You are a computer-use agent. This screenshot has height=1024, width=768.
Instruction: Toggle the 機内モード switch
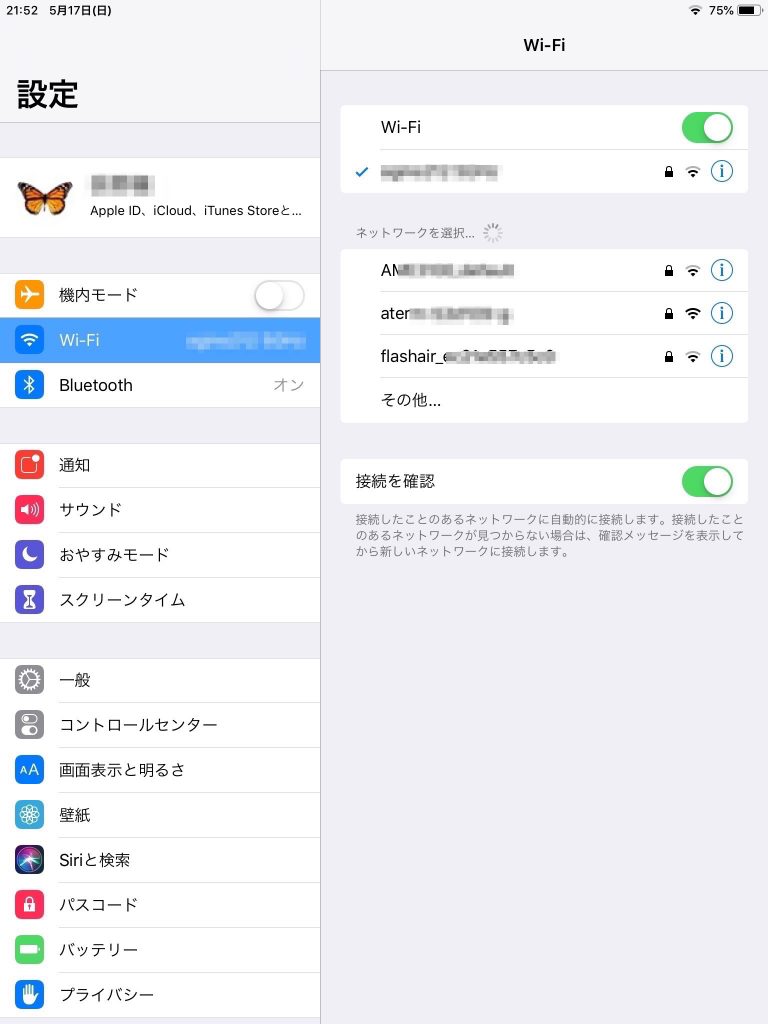279,295
